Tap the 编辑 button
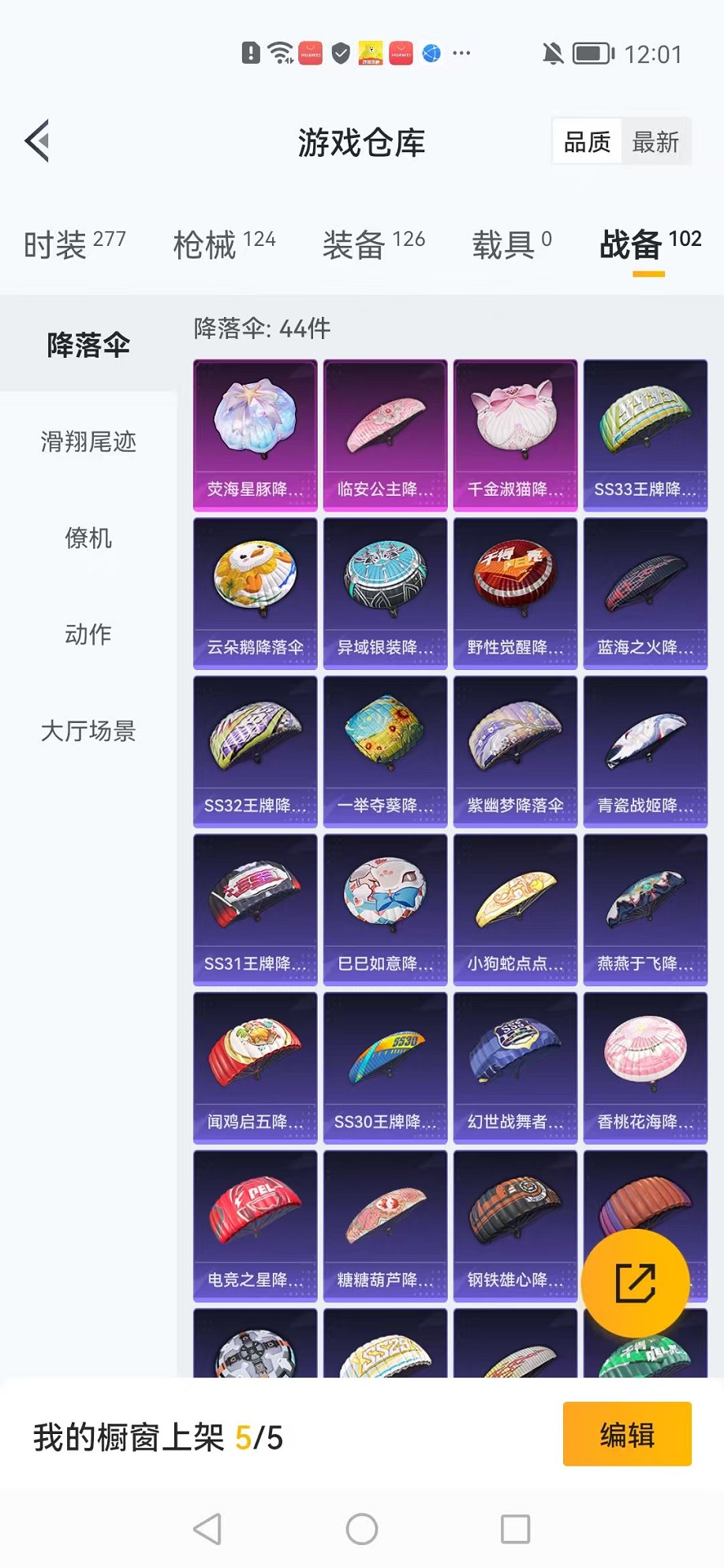The image size is (724, 1568). pyautogui.click(x=627, y=1434)
